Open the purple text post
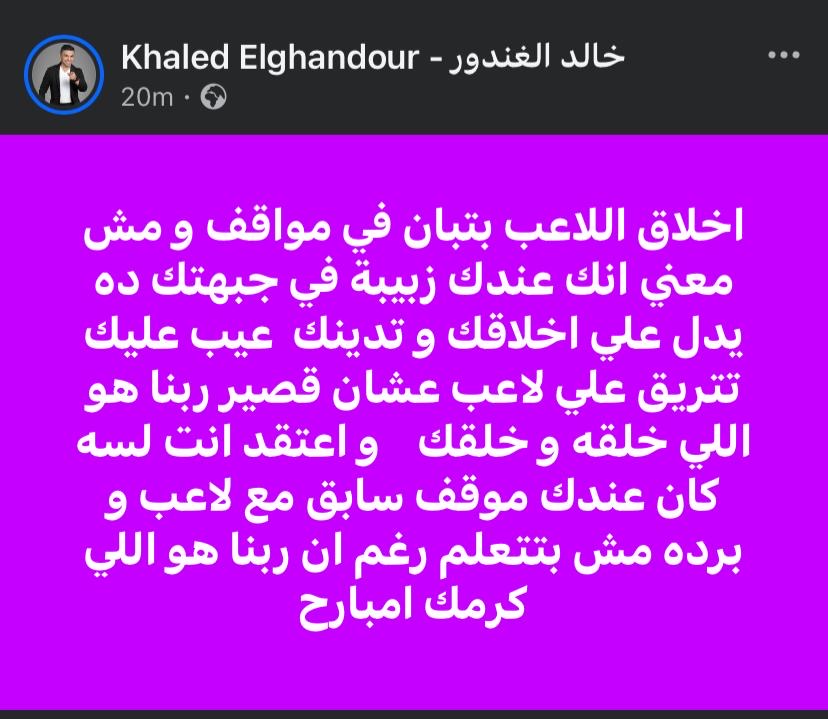 tap(414, 420)
